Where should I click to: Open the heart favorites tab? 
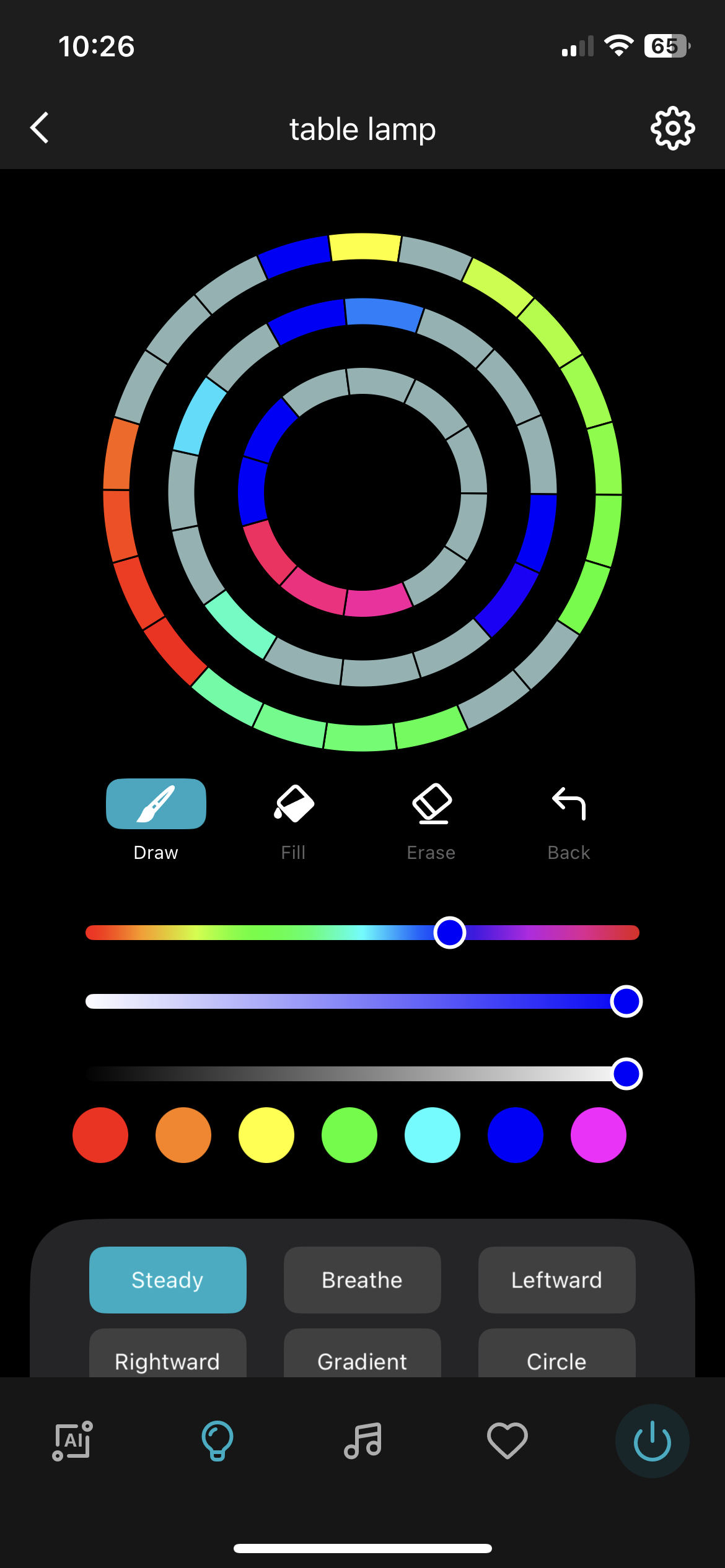click(507, 1441)
